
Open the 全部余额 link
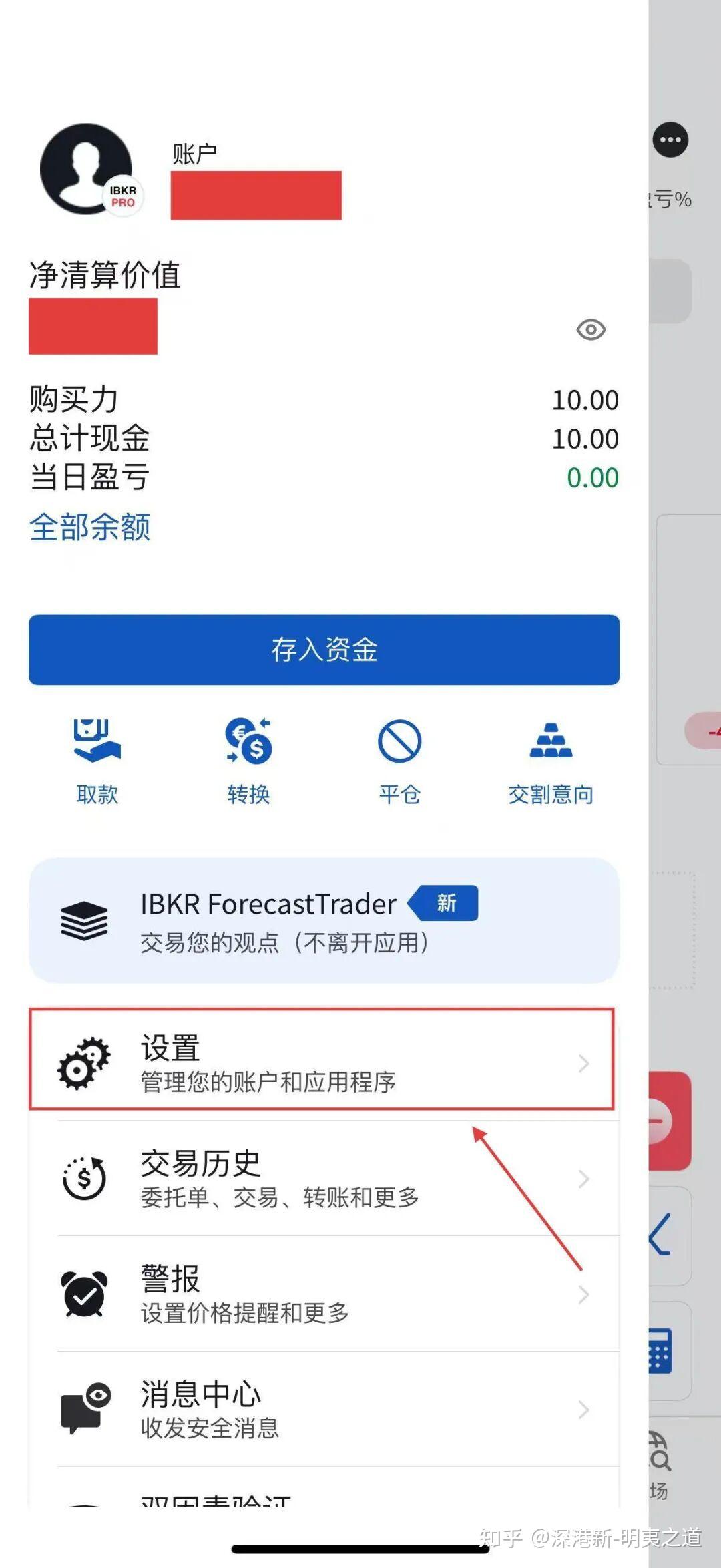89,527
